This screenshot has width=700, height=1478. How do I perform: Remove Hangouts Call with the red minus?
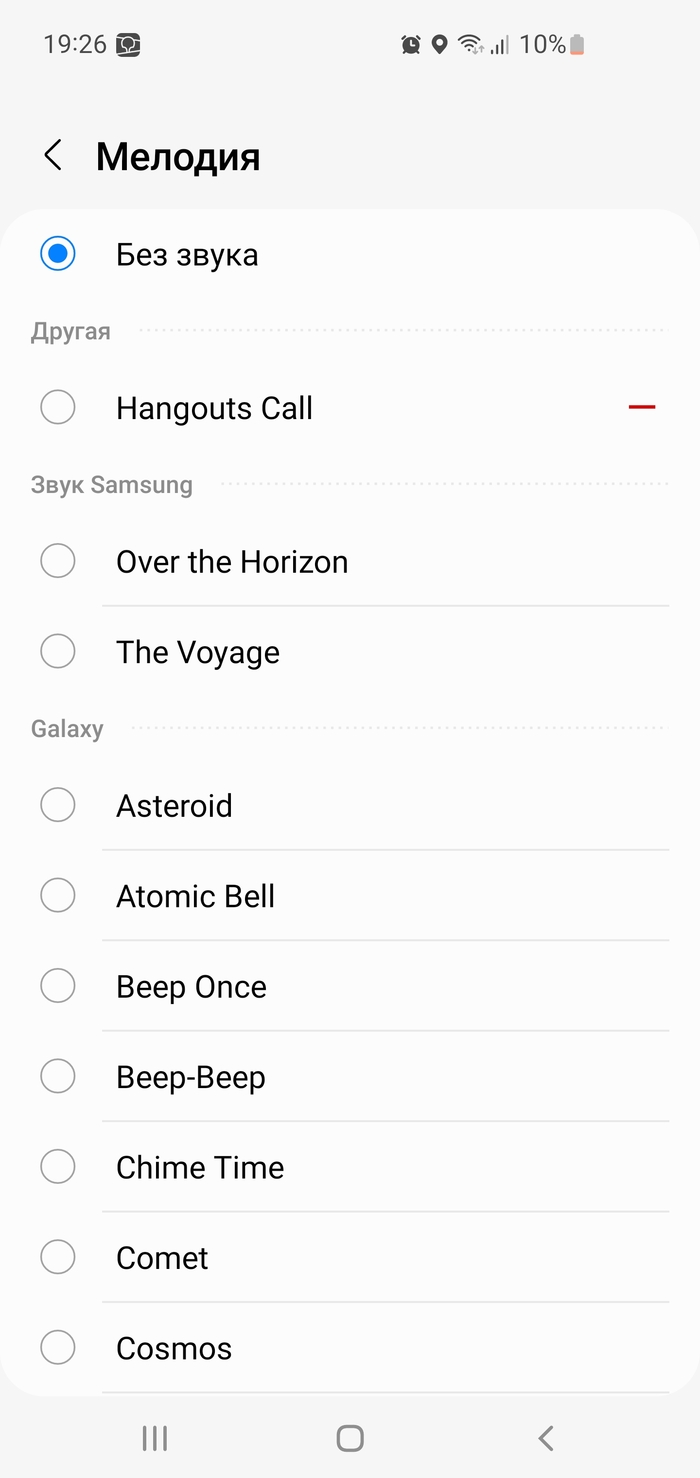point(641,407)
